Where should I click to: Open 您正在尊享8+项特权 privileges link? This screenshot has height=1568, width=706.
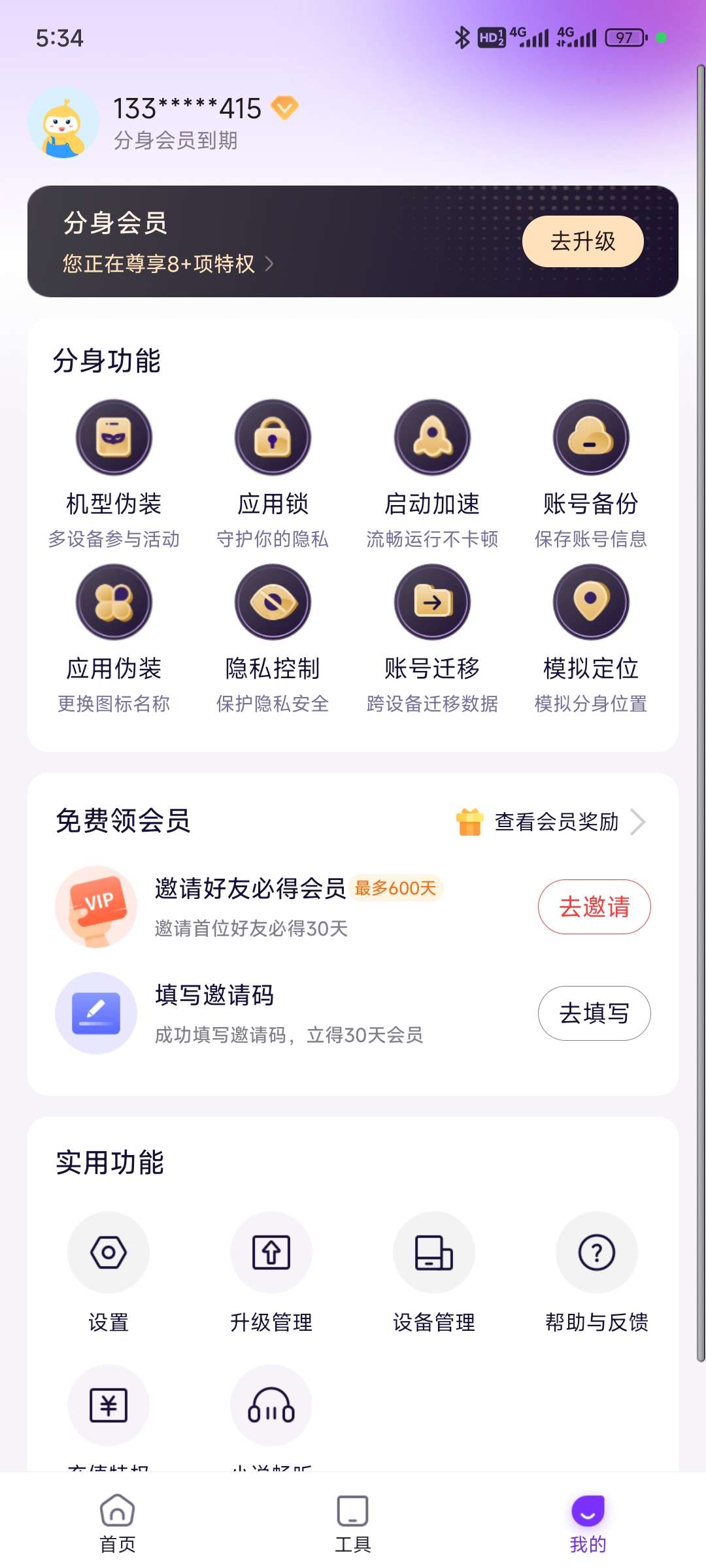click(x=167, y=264)
